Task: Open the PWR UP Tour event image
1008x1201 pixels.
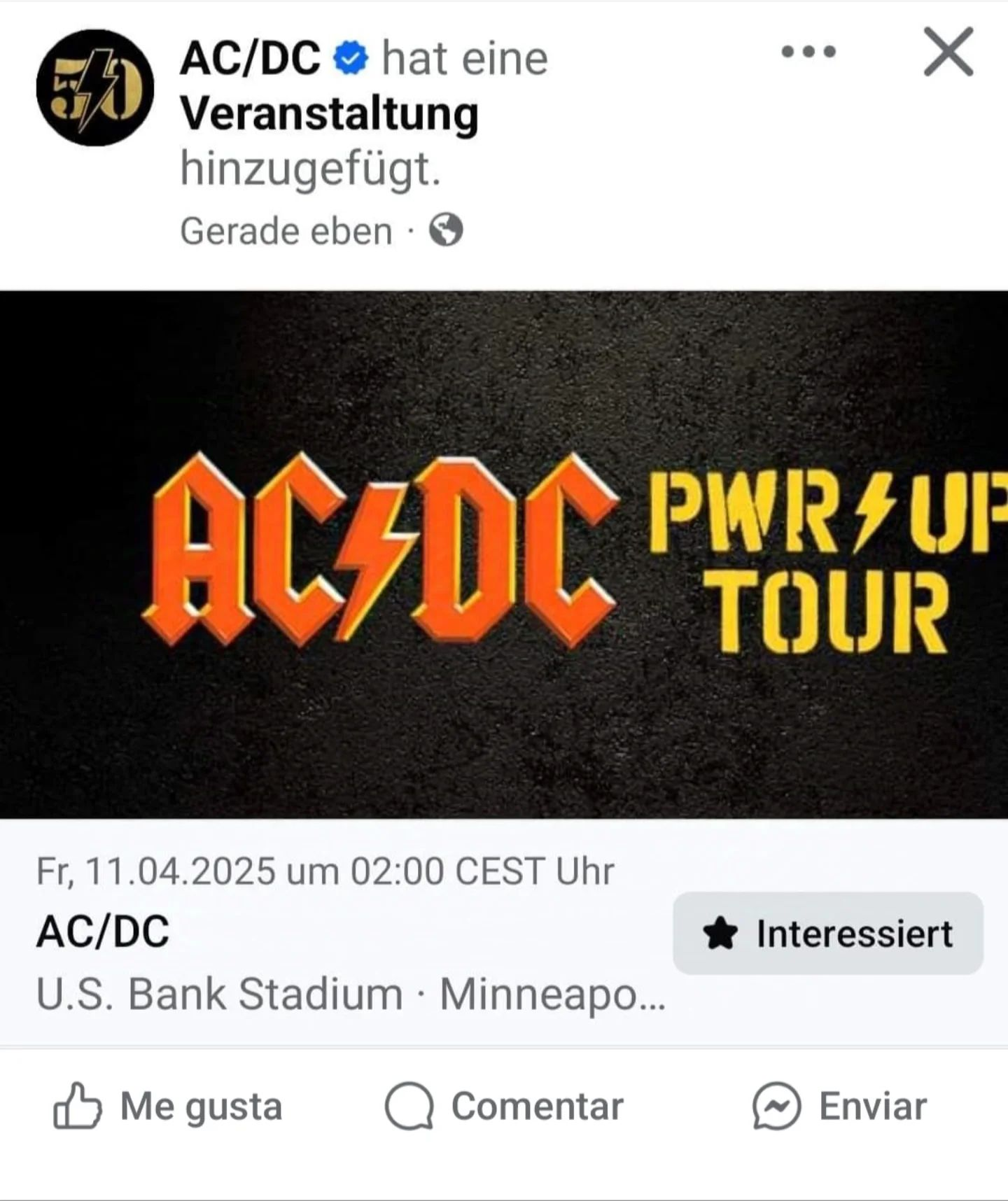Action: [x=504, y=554]
